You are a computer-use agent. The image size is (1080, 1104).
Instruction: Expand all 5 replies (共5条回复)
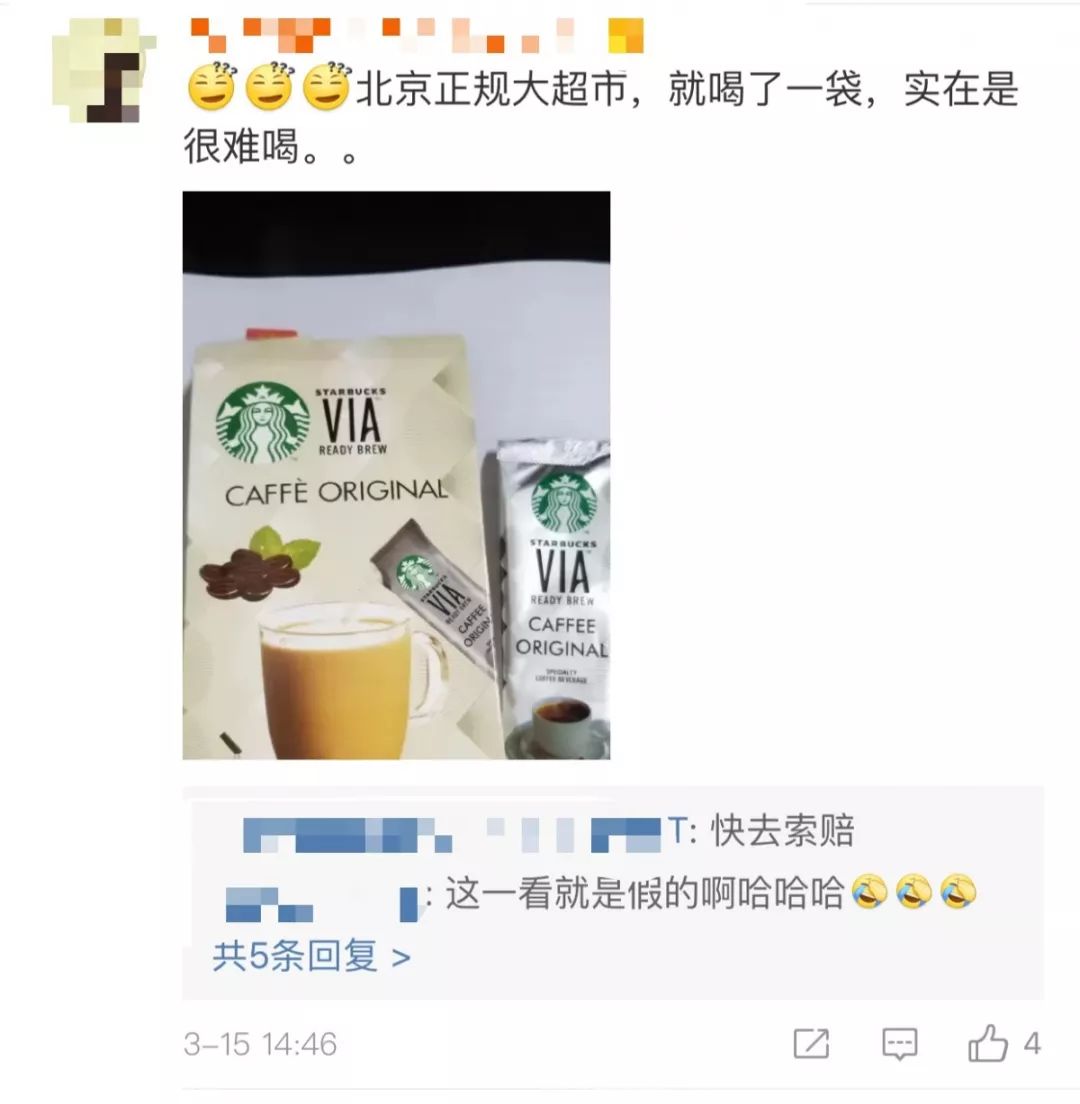311,957
